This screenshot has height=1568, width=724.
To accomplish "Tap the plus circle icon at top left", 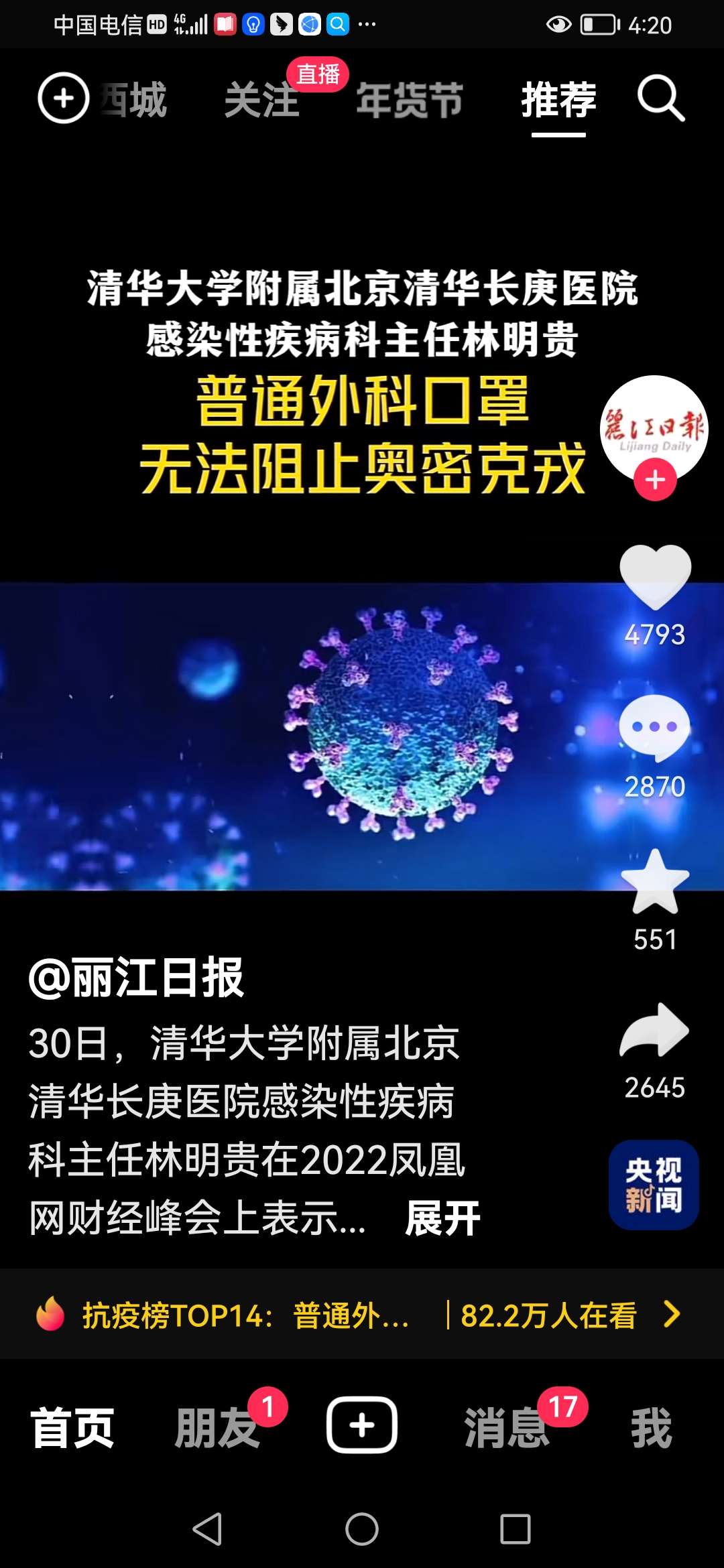I will coord(64,99).
